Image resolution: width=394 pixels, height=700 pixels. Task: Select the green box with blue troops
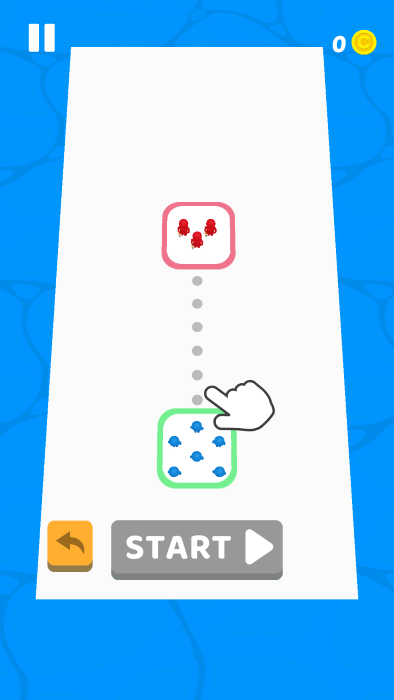tap(197, 448)
